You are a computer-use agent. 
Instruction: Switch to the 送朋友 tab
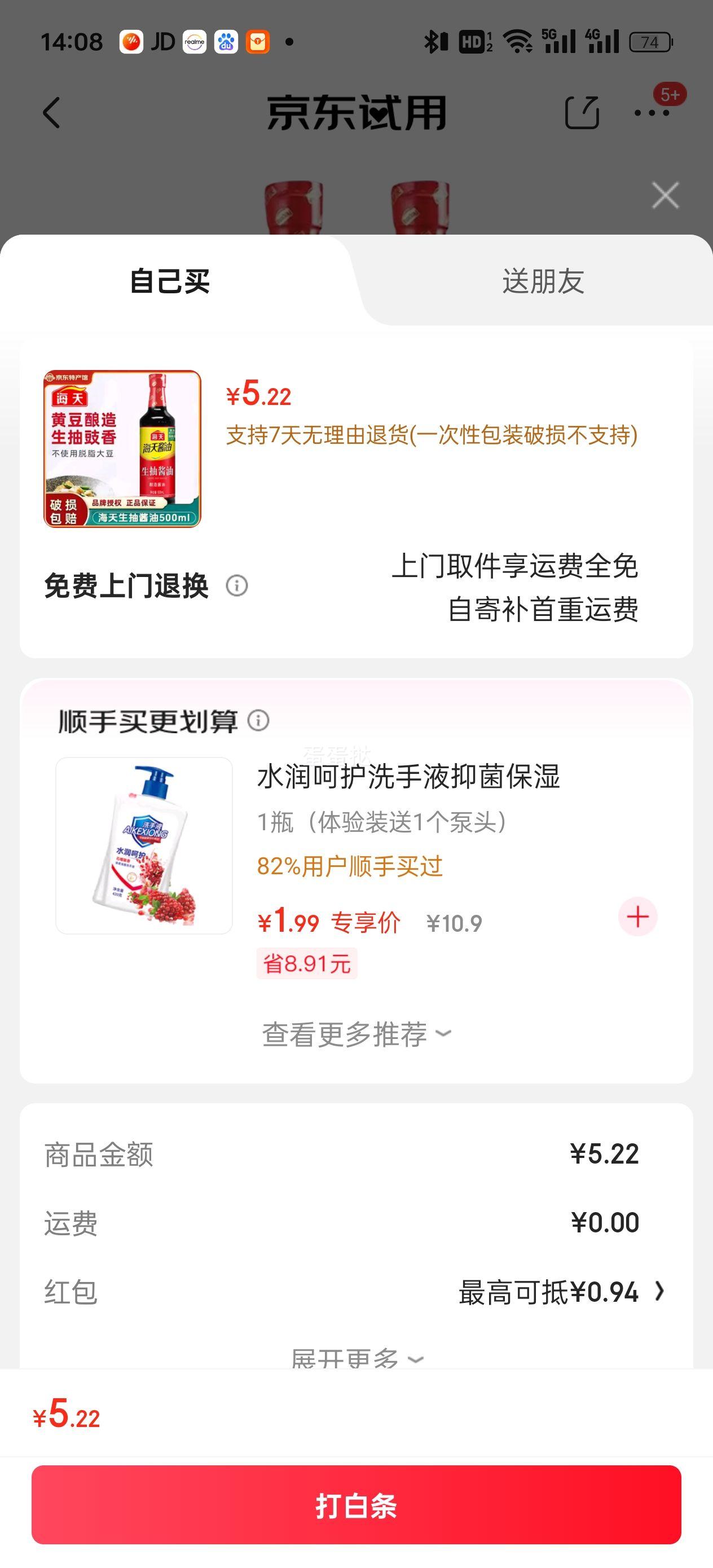pyautogui.click(x=543, y=281)
